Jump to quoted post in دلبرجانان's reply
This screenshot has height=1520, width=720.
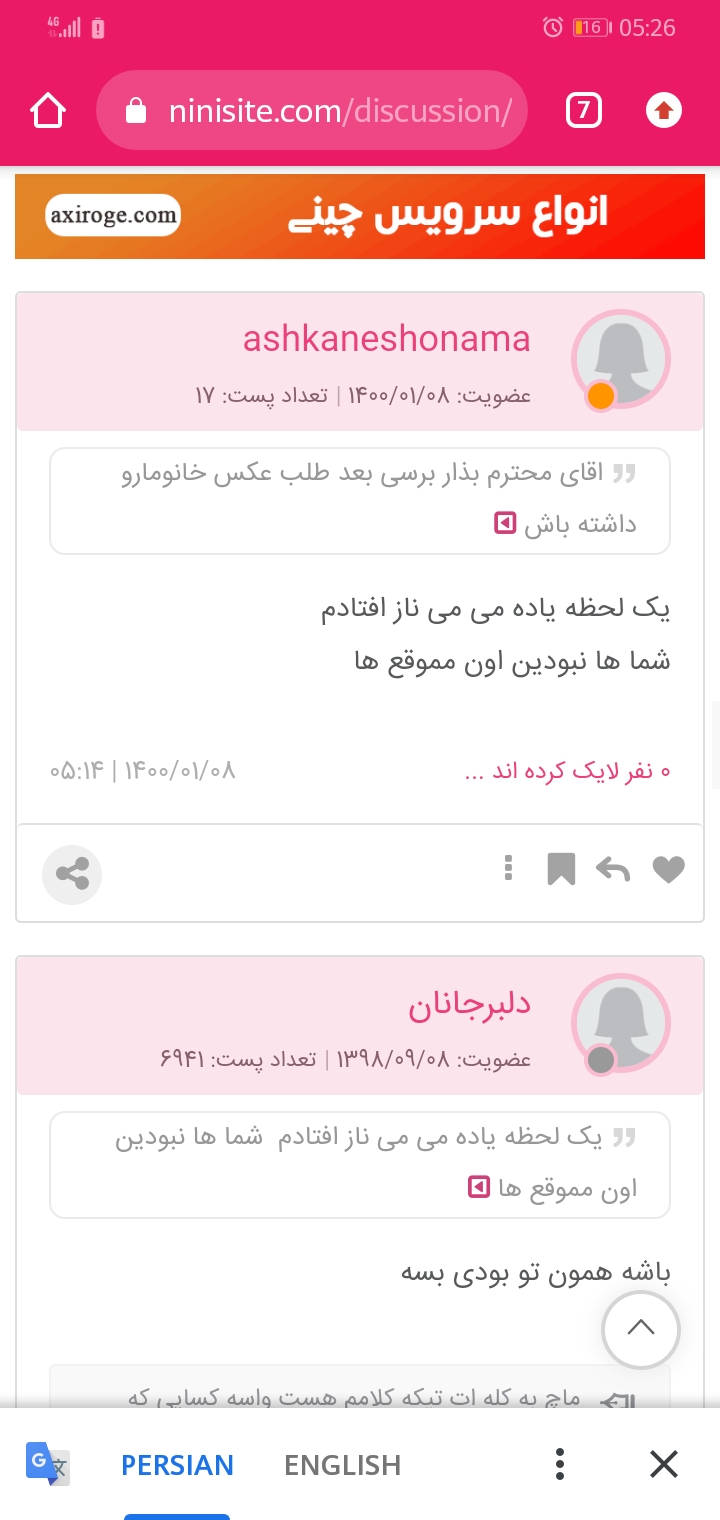479,1188
